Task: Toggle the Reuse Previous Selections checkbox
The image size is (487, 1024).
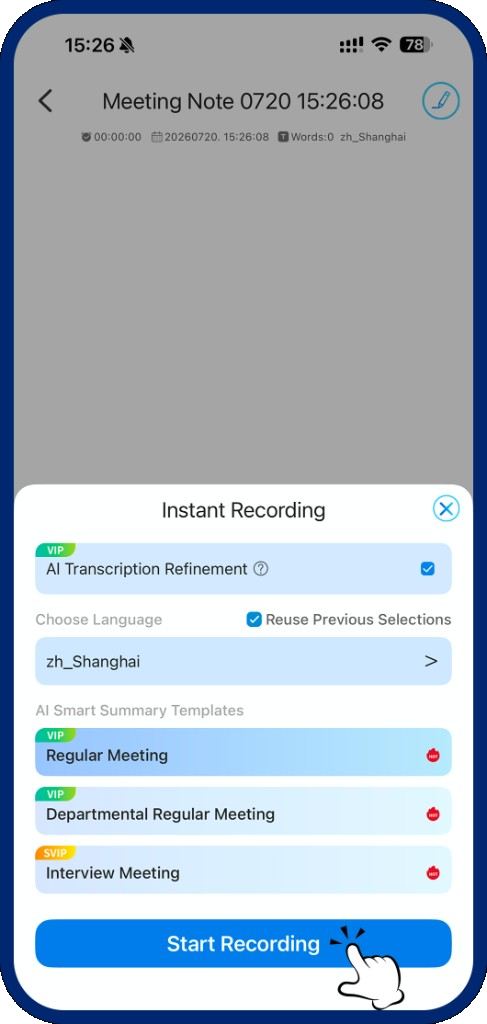Action: point(254,619)
